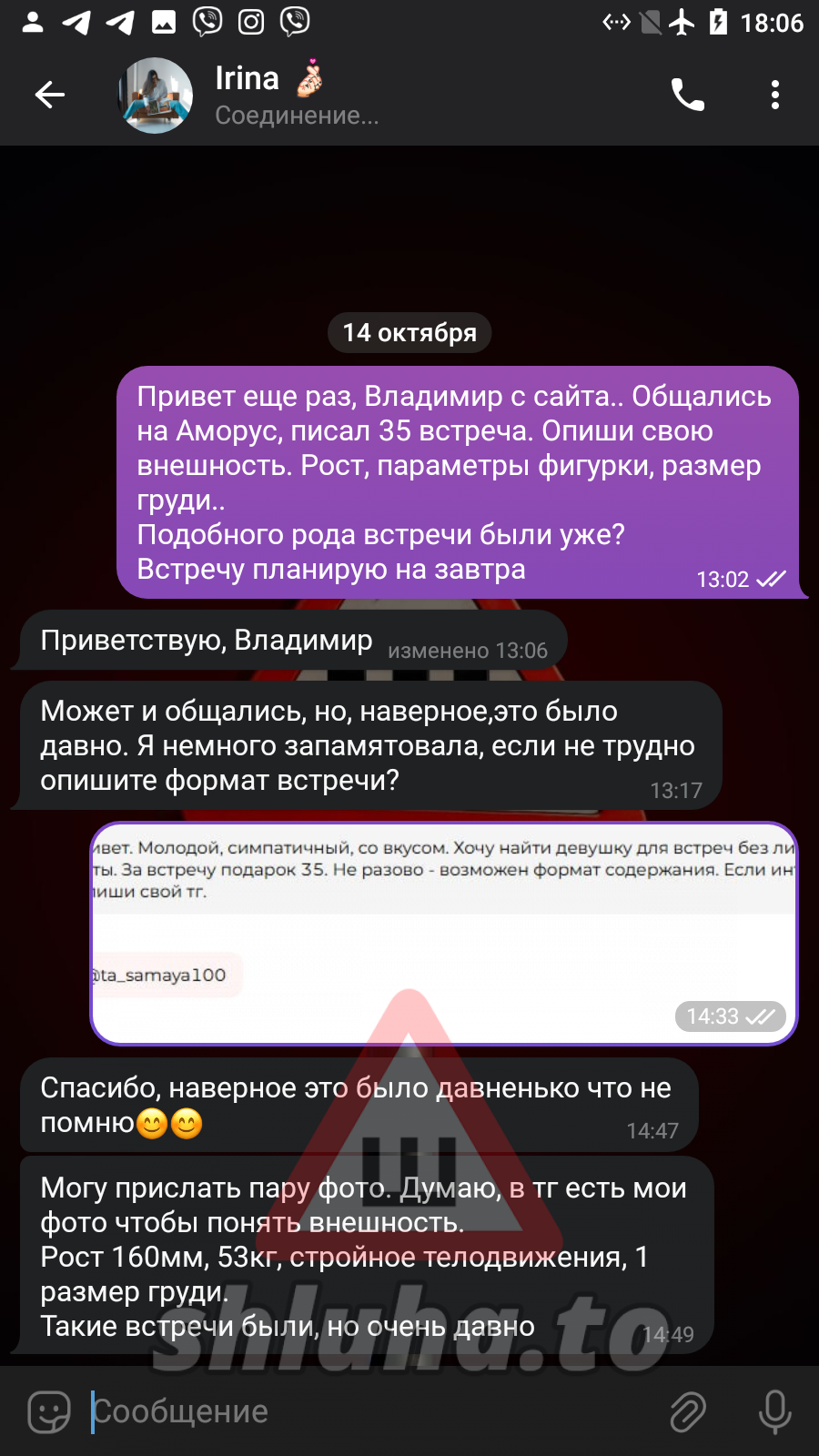819x1456 pixels.
Task: Open the three-dot overflow menu
Action: click(774, 95)
